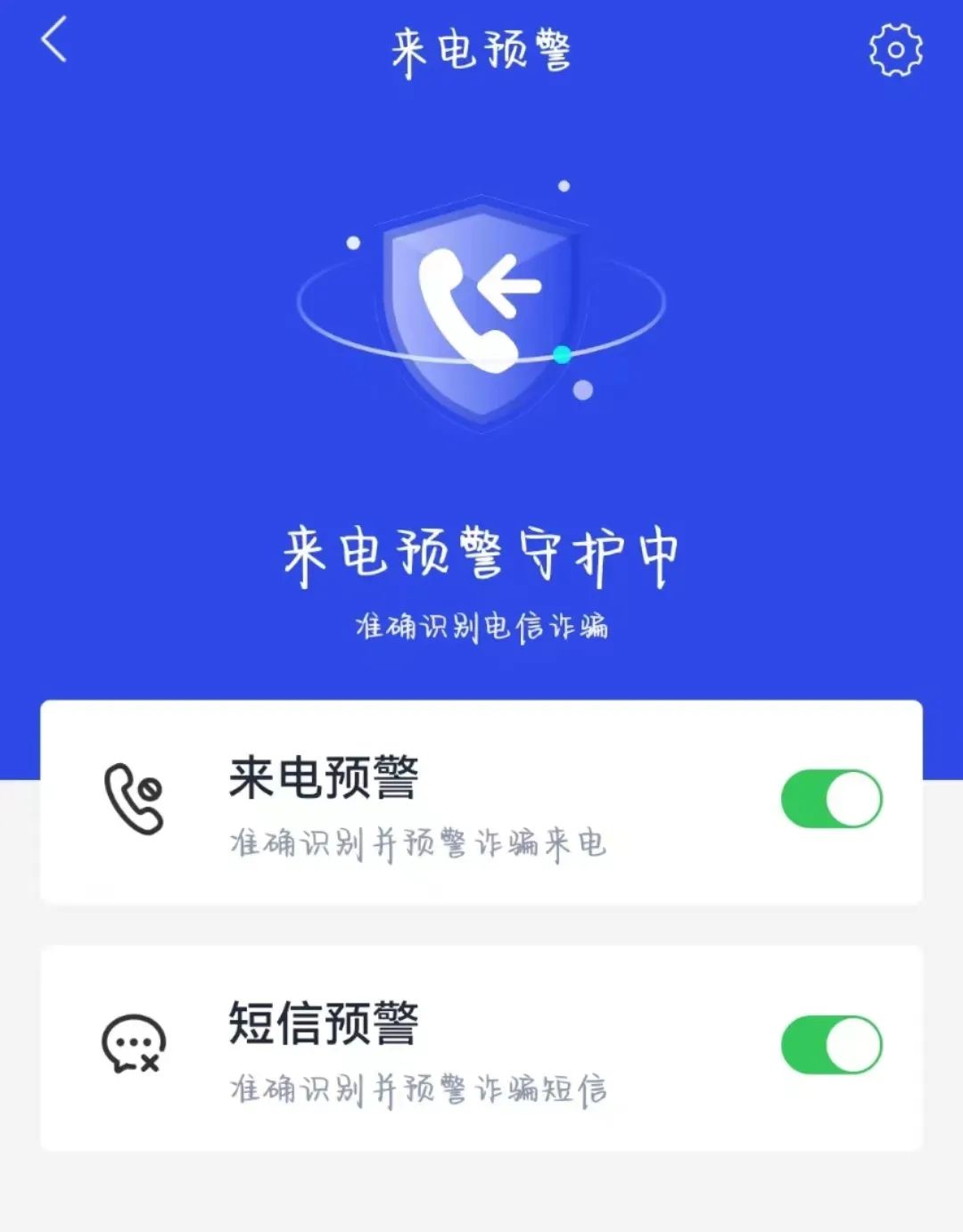
Task: Collapse the shield status banner area
Action: (x=481, y=553)
